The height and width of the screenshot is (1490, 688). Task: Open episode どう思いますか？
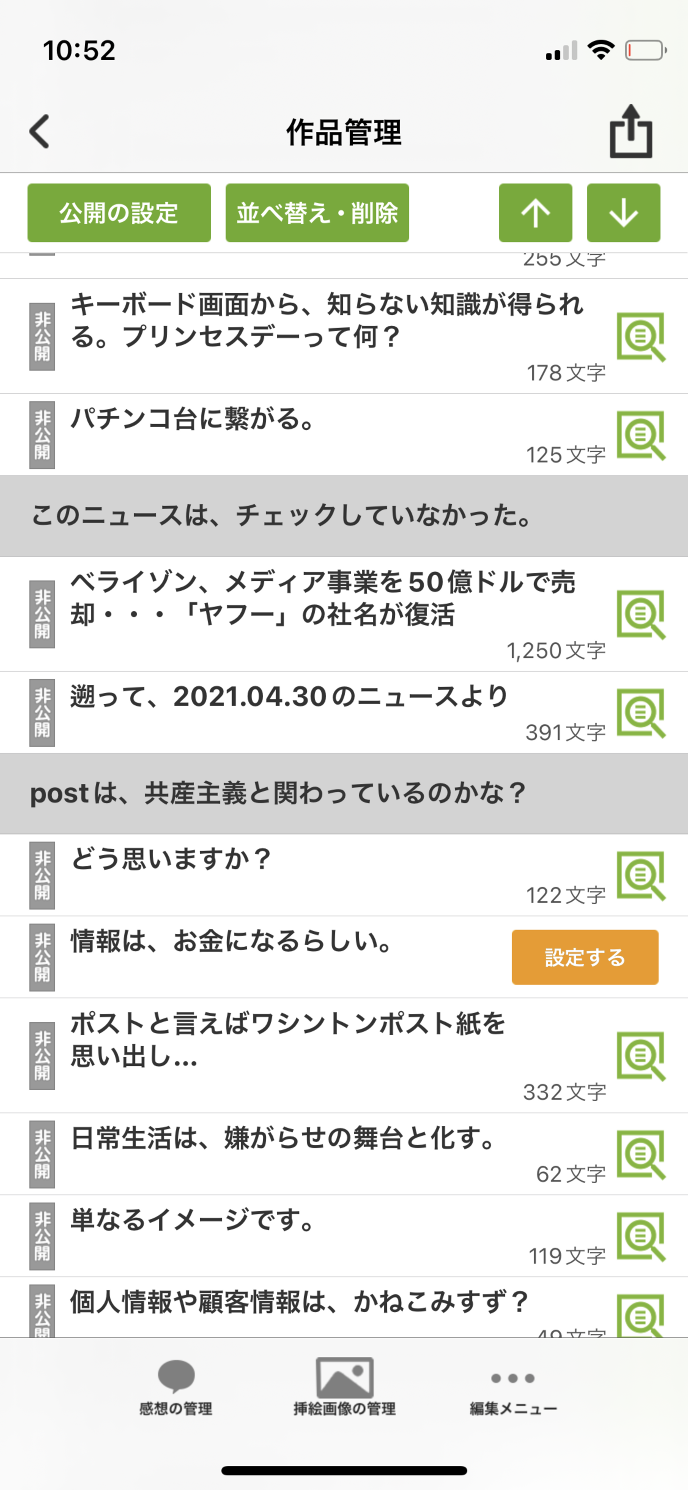pos(171,859)
